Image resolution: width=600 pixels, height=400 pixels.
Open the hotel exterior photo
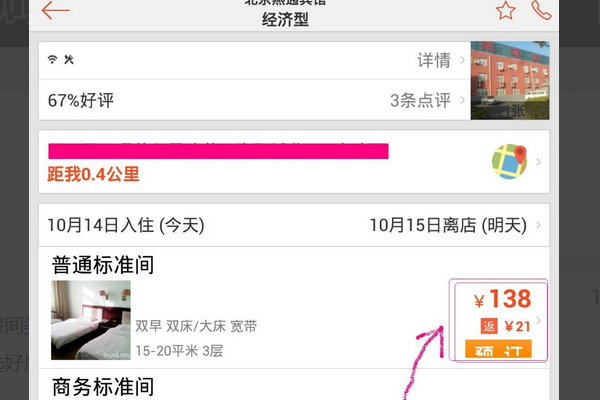click(509, 82)
